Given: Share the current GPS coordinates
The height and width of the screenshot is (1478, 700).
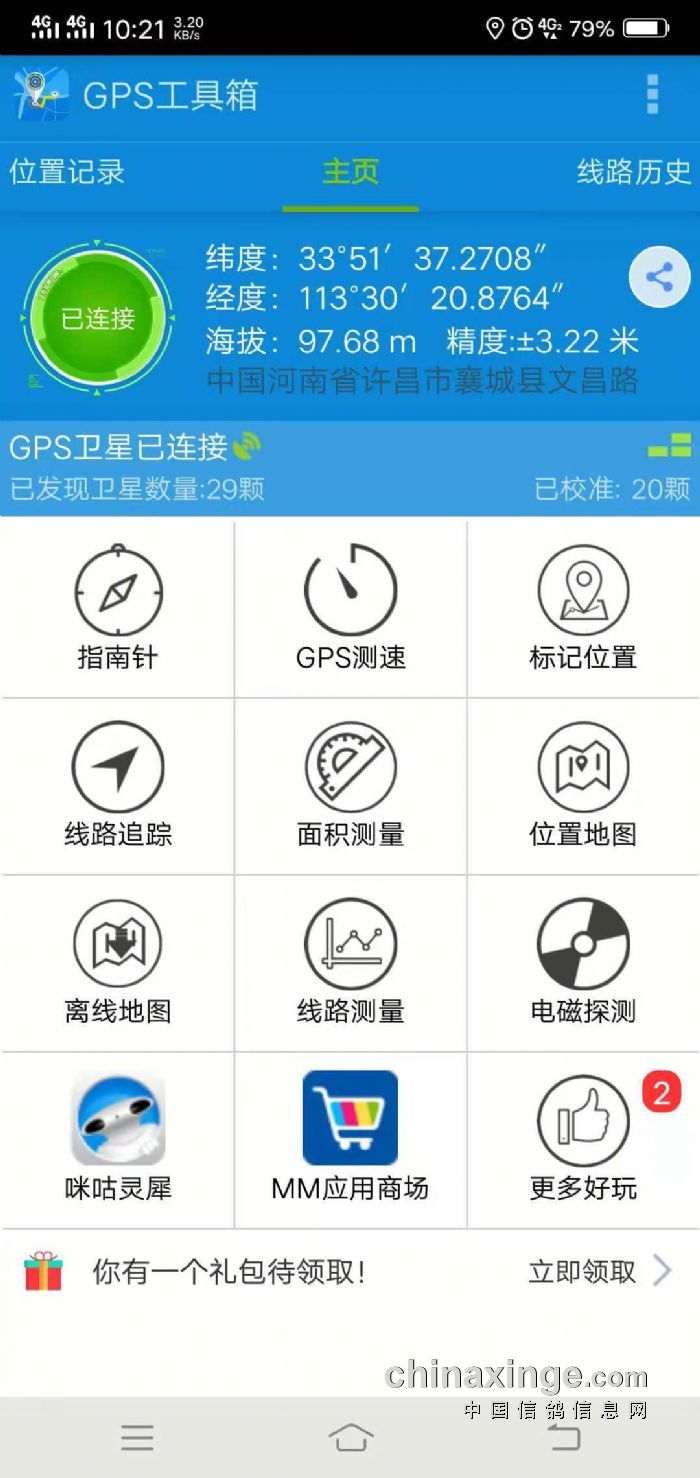Looking at the screenshot, I should (659, 277).
